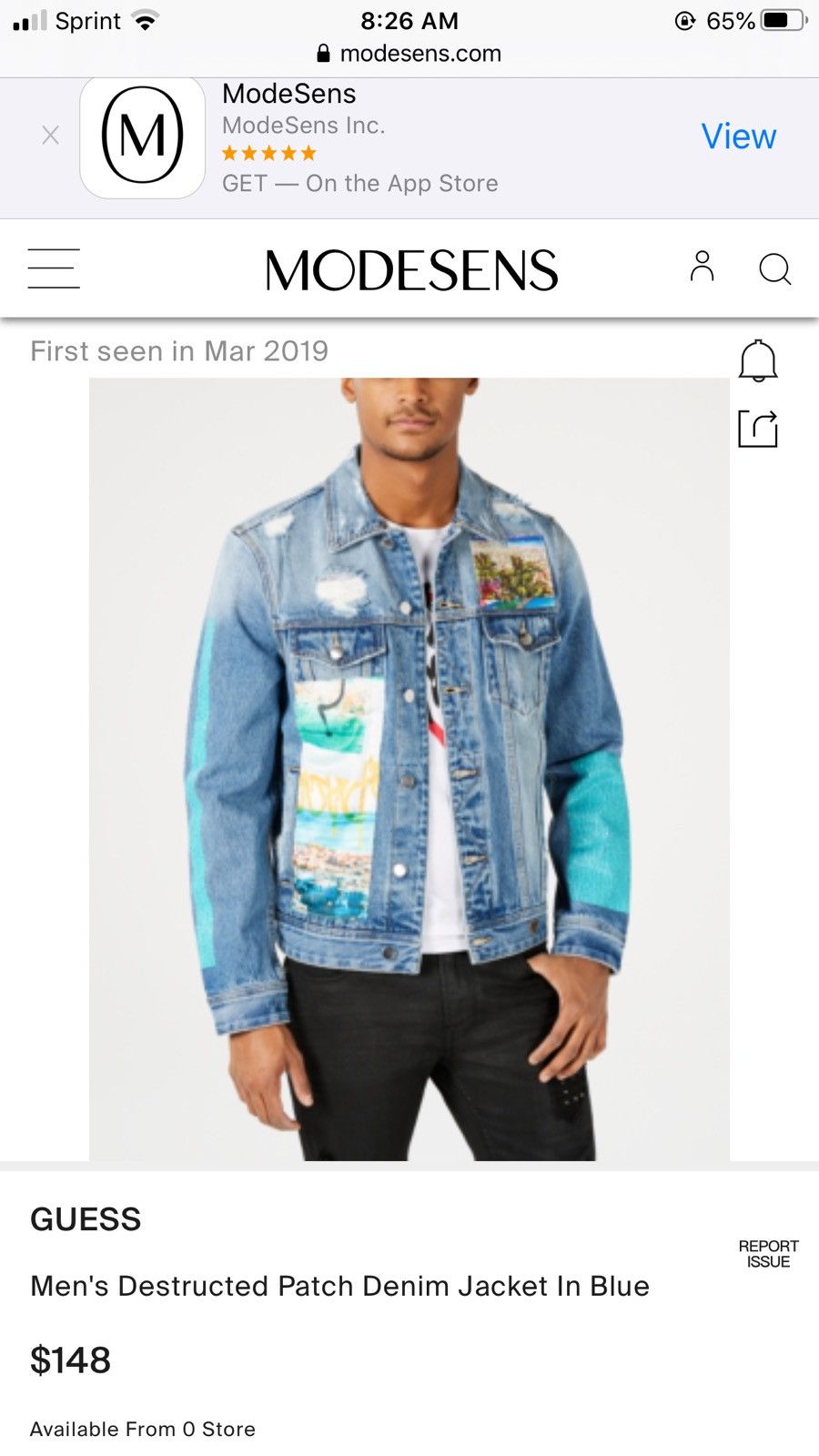Share this denim jacket
819x1456 pixels.
click(757, 429)
